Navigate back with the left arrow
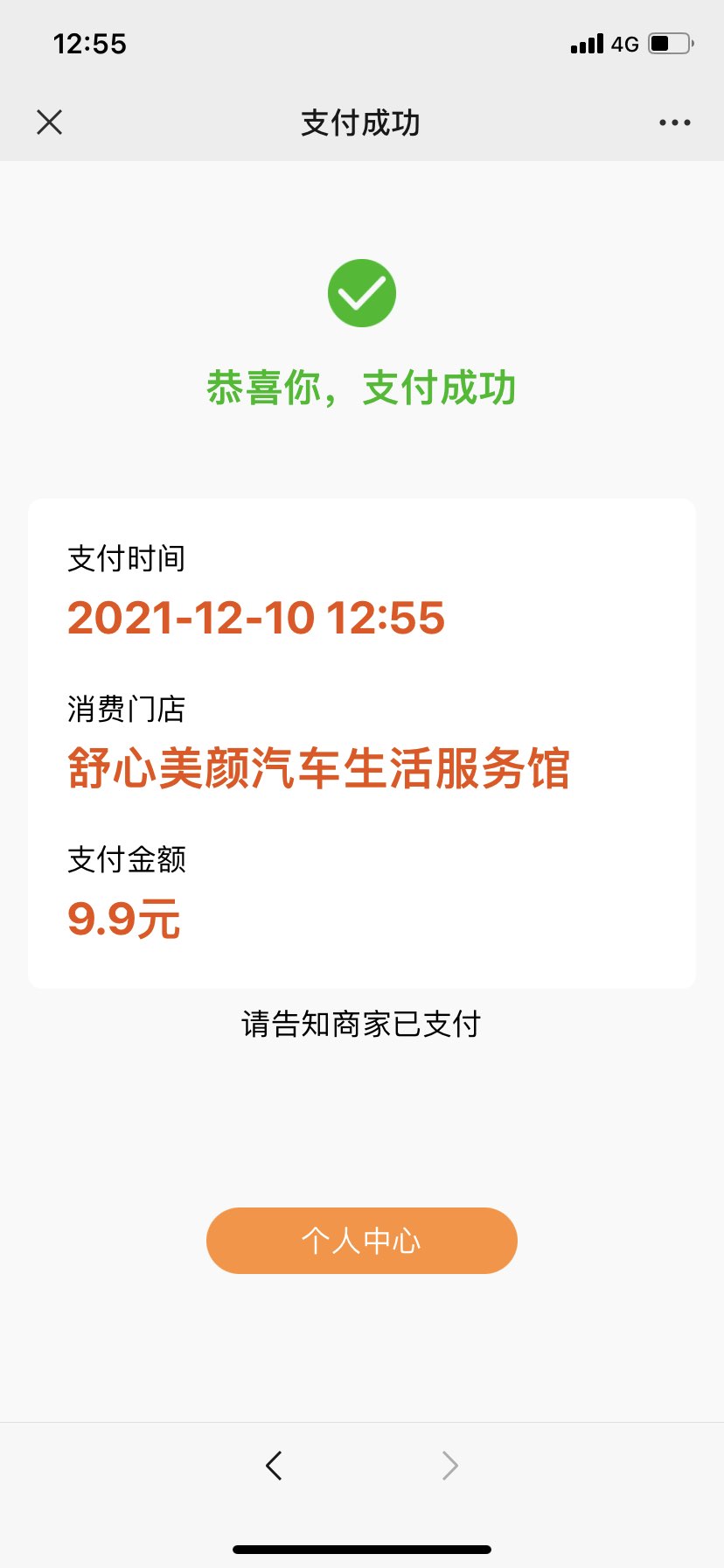 (274, 1465)
